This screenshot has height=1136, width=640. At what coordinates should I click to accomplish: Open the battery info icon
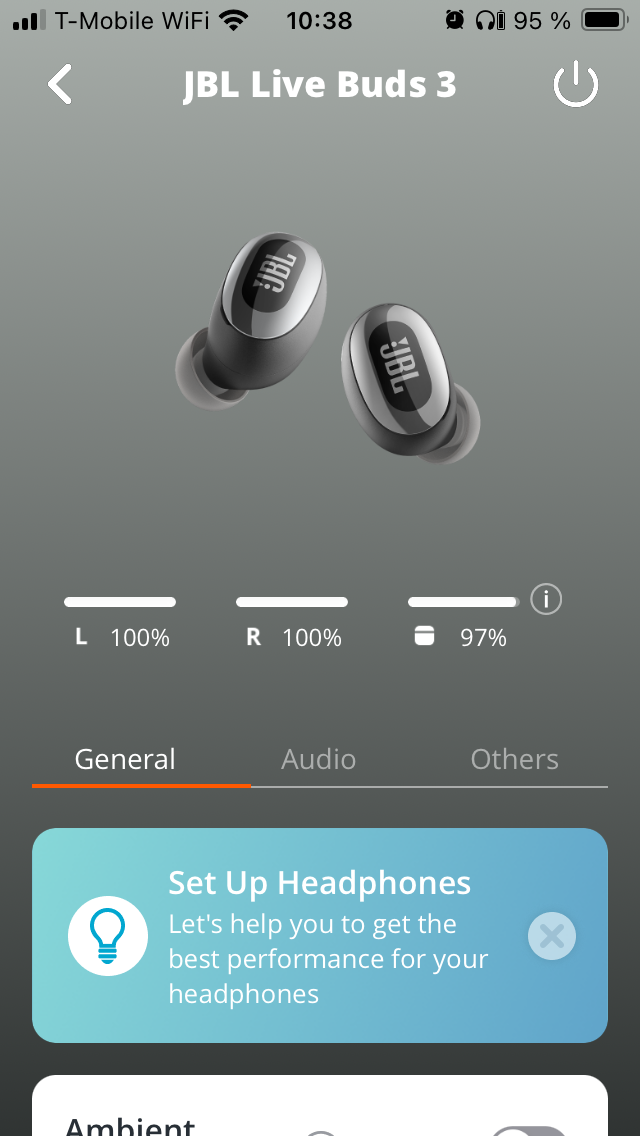tap(545, 600)
